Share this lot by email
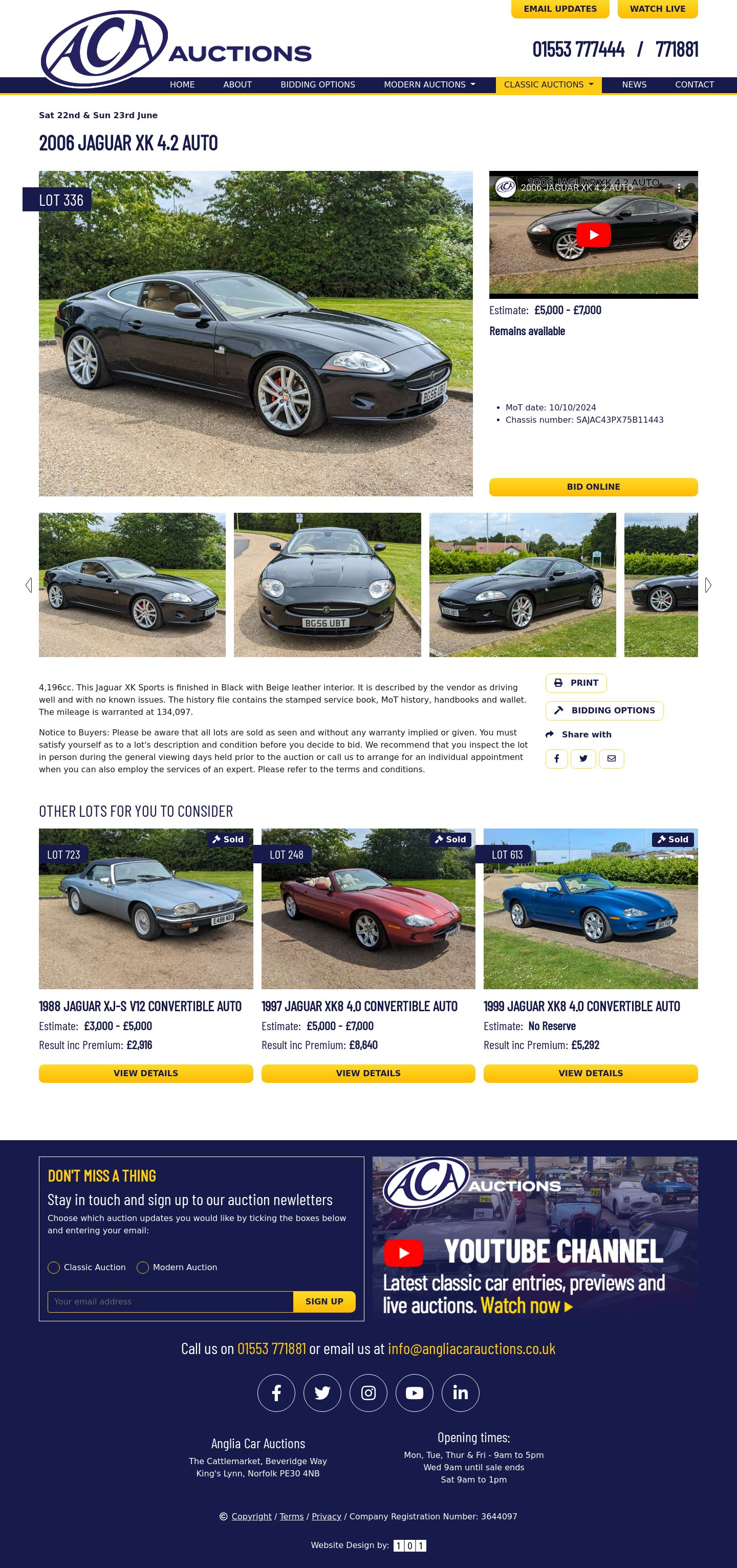This screenshot has width=737, height=1568. [612, 758]
